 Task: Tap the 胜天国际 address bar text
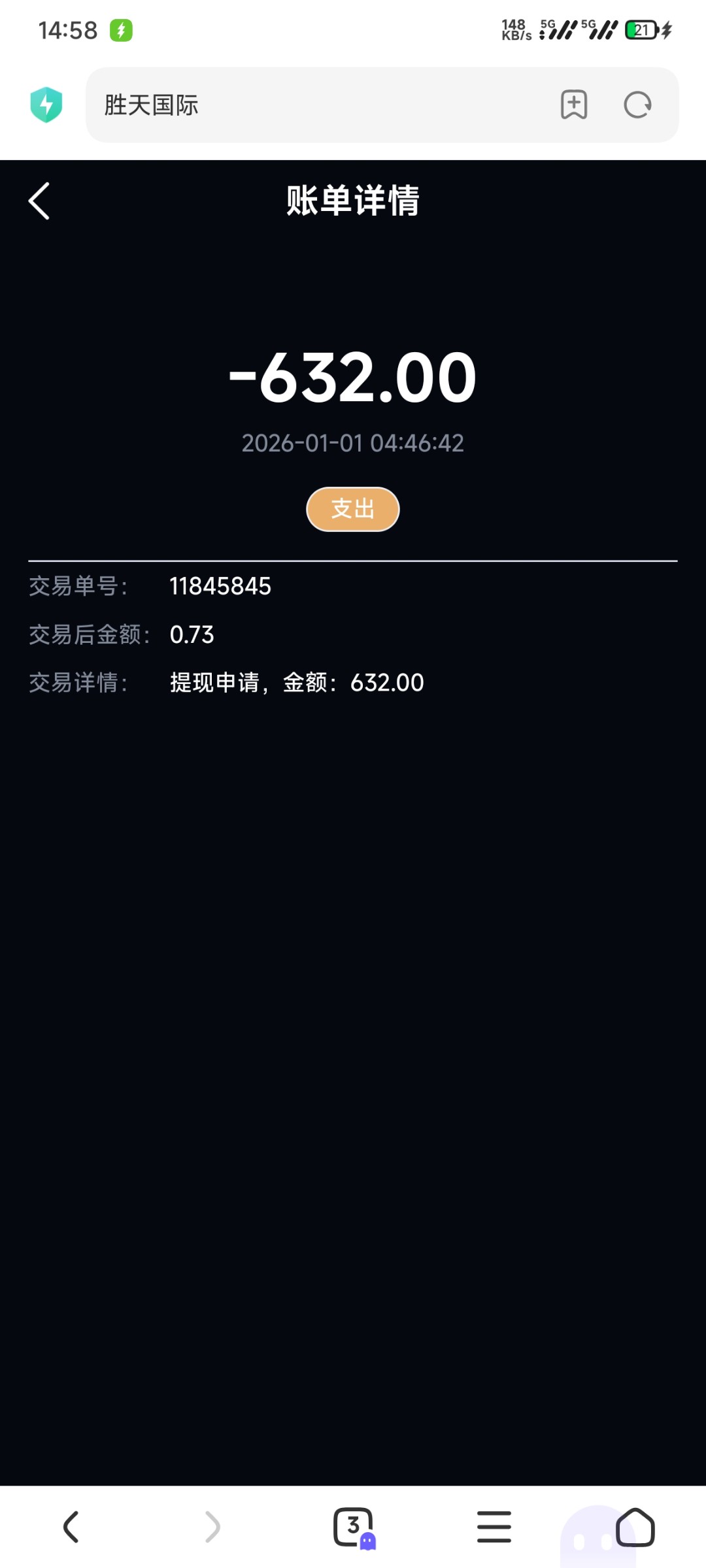coord(152,105)
